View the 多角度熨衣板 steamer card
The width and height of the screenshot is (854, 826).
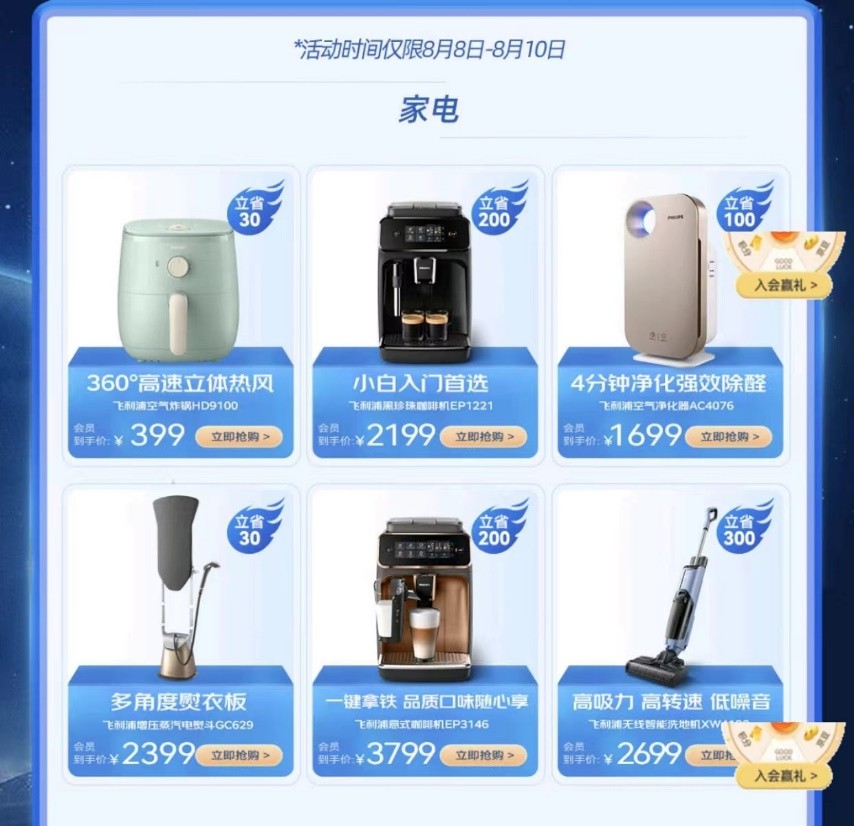pos(180,600)
